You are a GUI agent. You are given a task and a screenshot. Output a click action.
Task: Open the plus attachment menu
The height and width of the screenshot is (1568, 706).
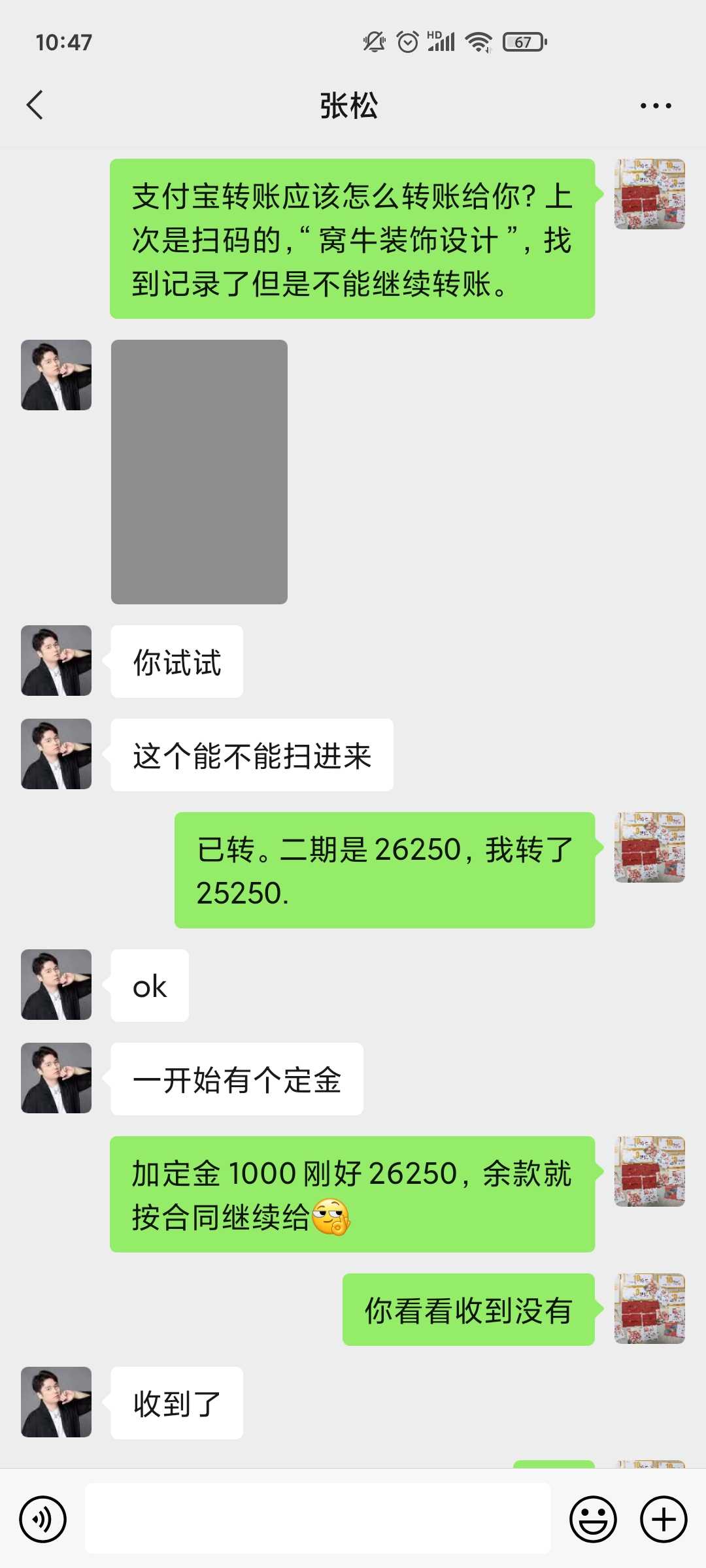click(x=663, y=1519)
